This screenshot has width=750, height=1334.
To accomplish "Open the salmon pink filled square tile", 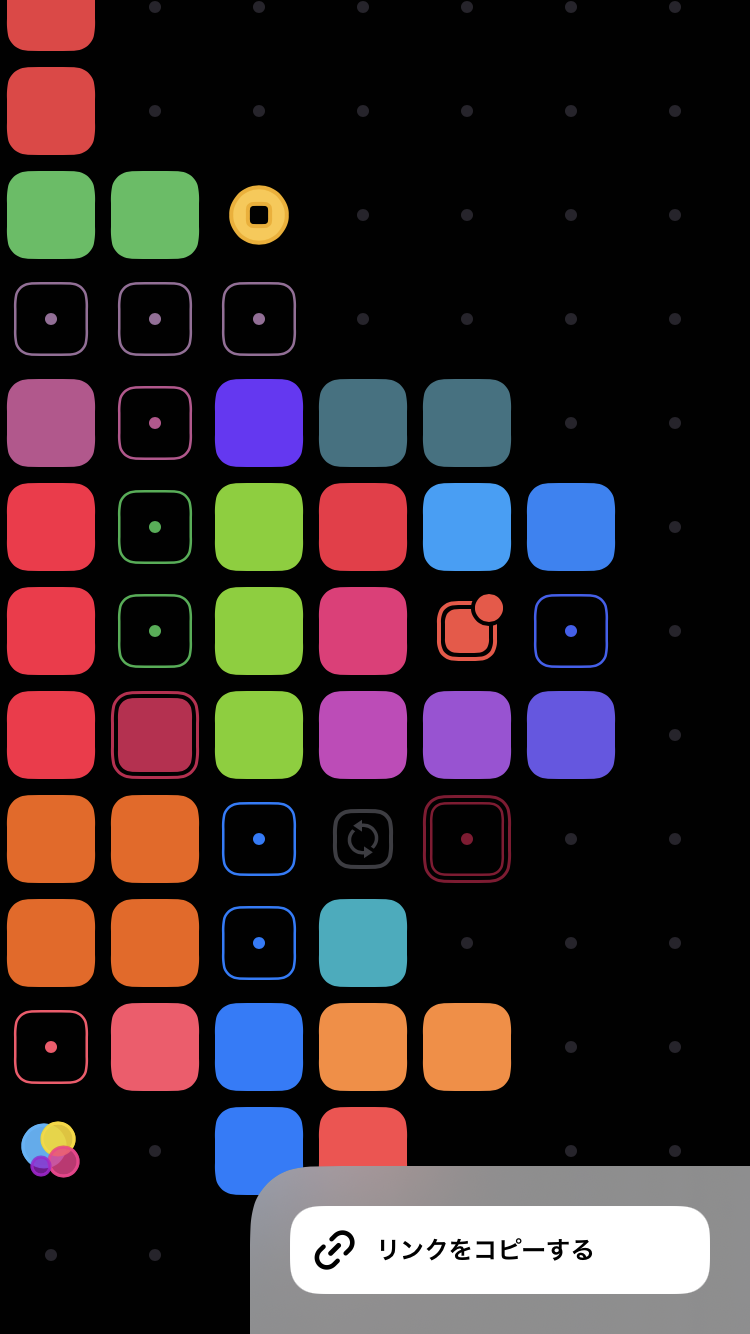I will click(x=155, y=1047).
